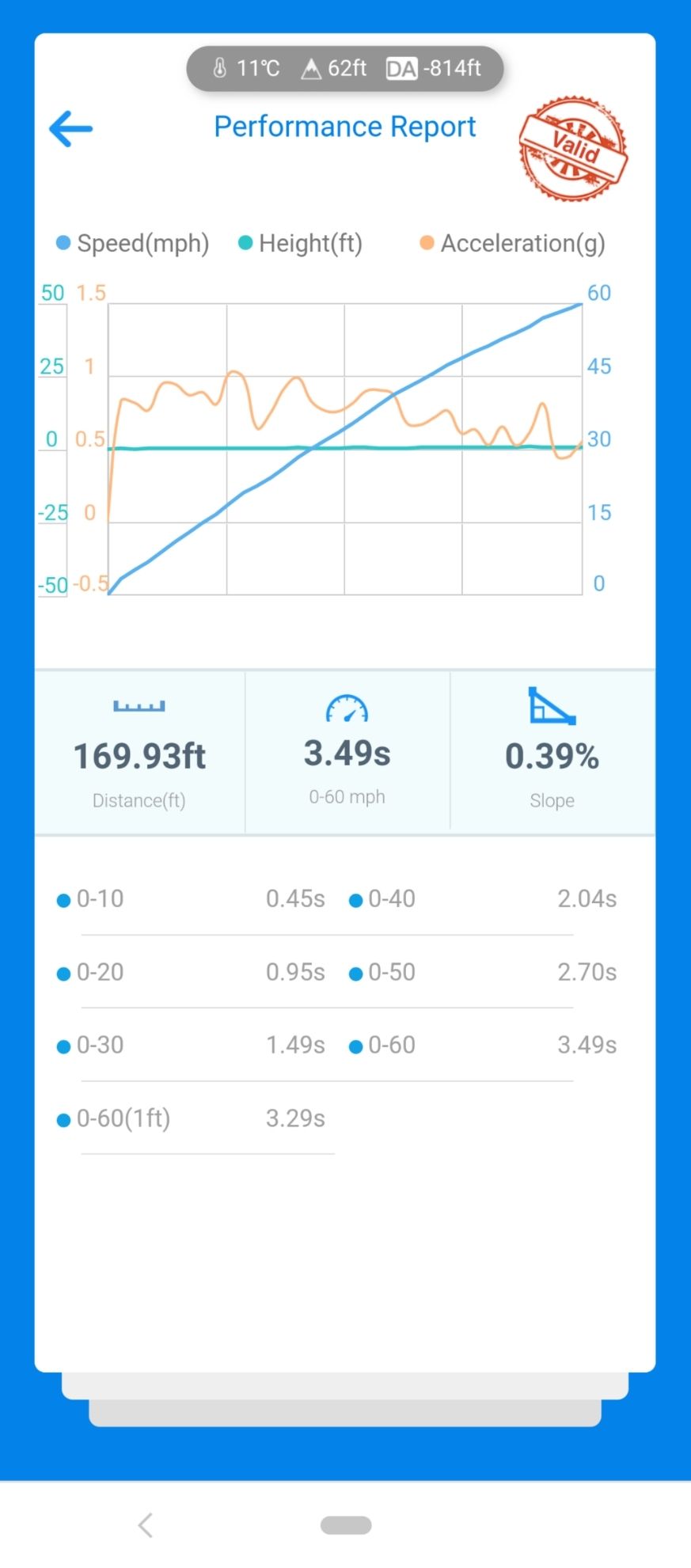Toggle Speed(mph) series in chart legend
This screenshot has height=1568, width=691.
[133, 243]
